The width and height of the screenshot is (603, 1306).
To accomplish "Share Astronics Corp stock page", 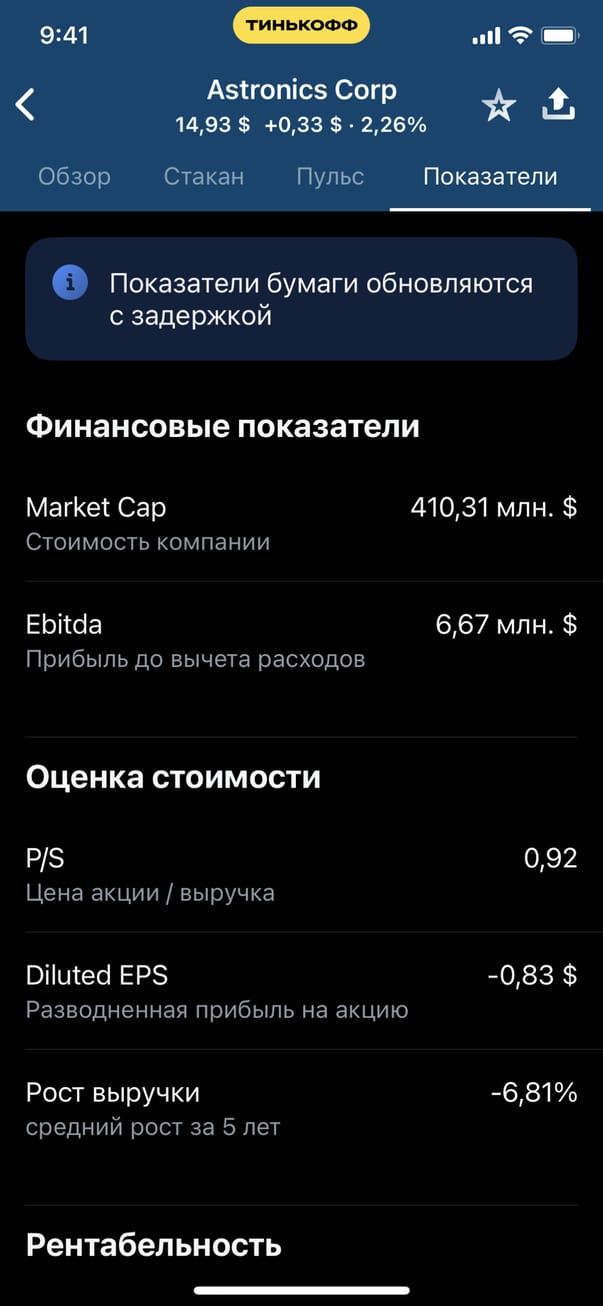I will click(x=559, y=104).
